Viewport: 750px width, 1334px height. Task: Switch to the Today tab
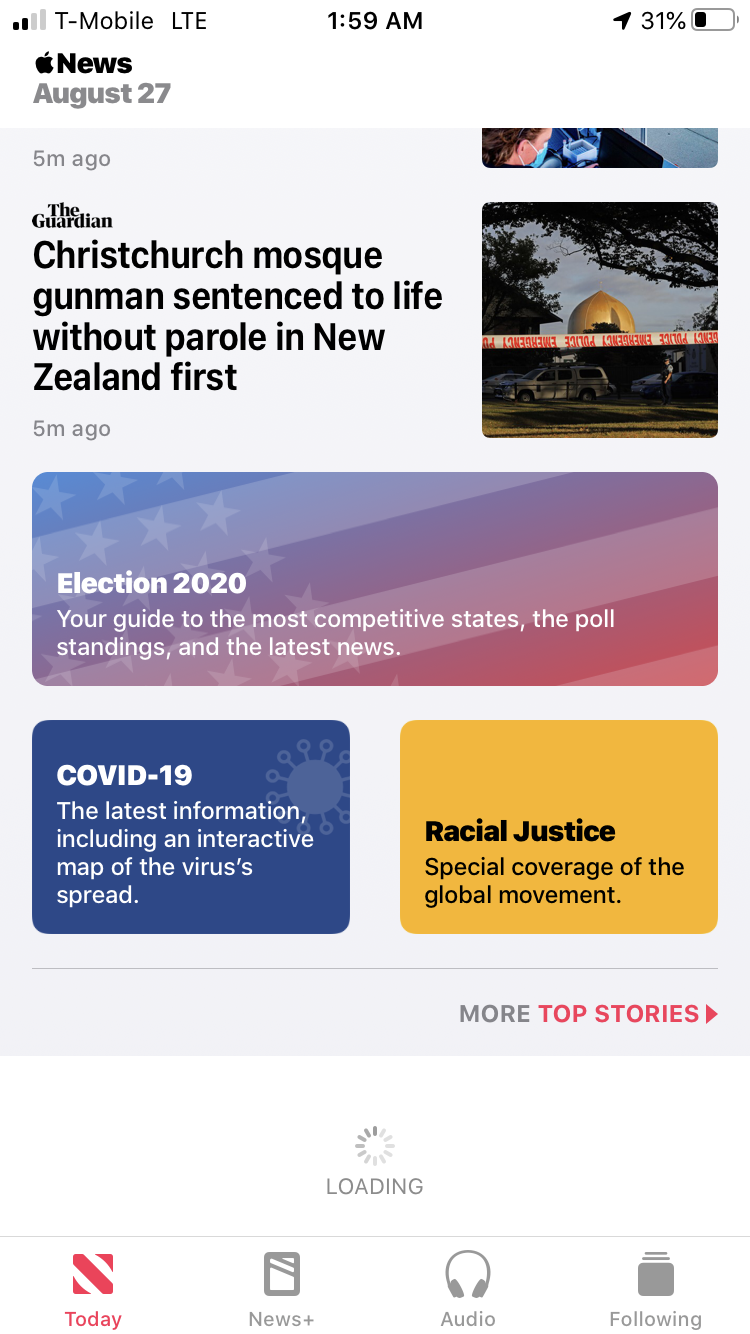pos(93,1290)
